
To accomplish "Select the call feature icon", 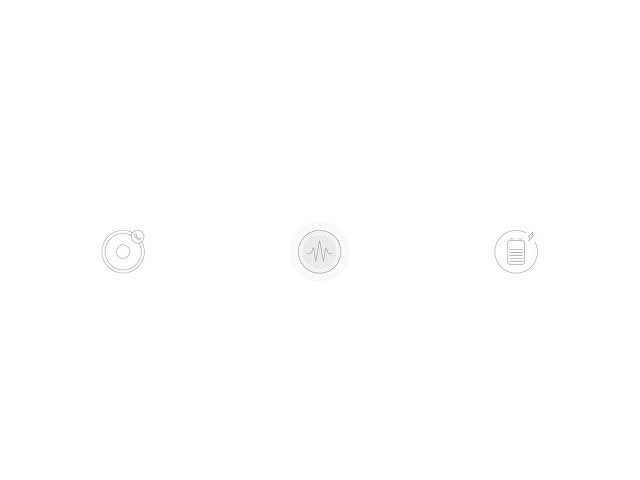I will tap(123, 251).
